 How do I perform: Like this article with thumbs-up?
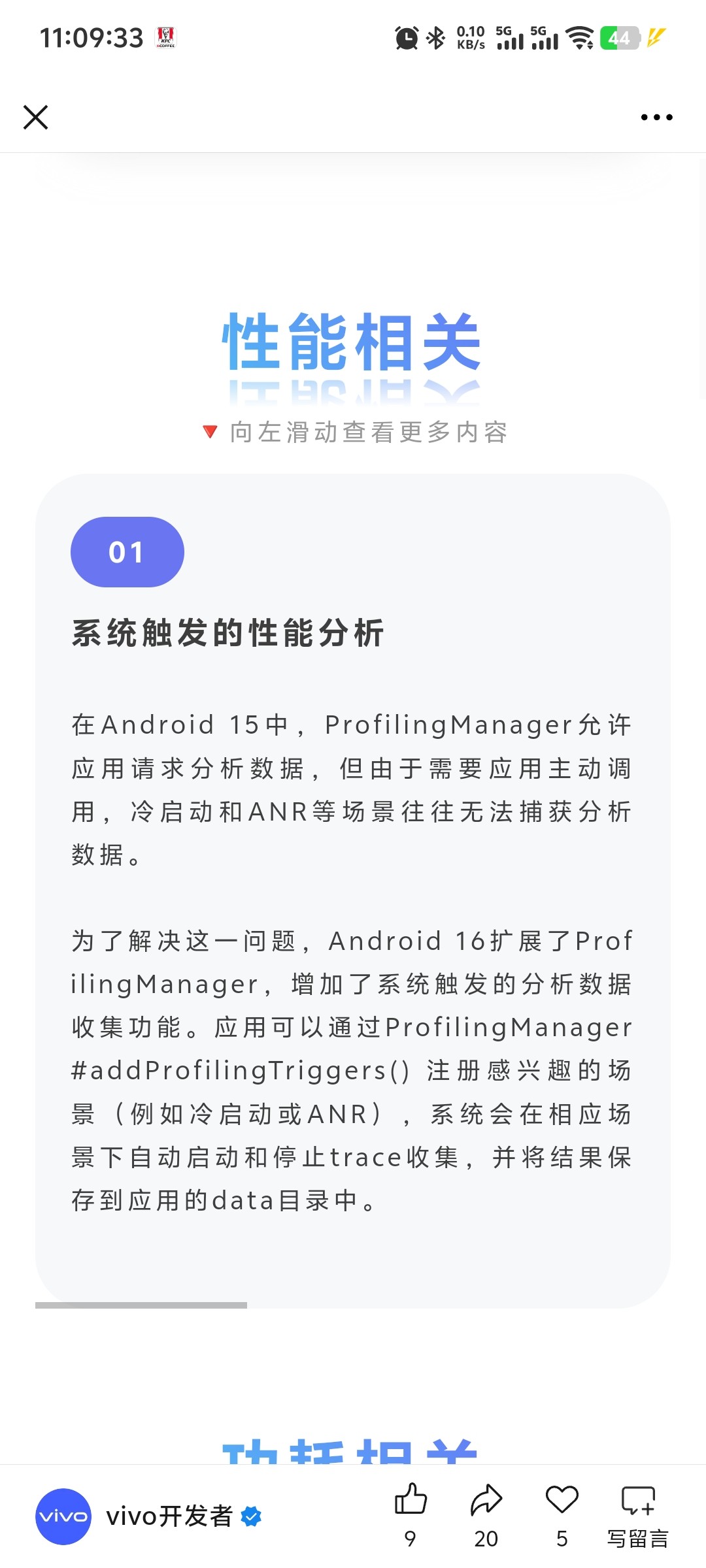coord(411,1515)
